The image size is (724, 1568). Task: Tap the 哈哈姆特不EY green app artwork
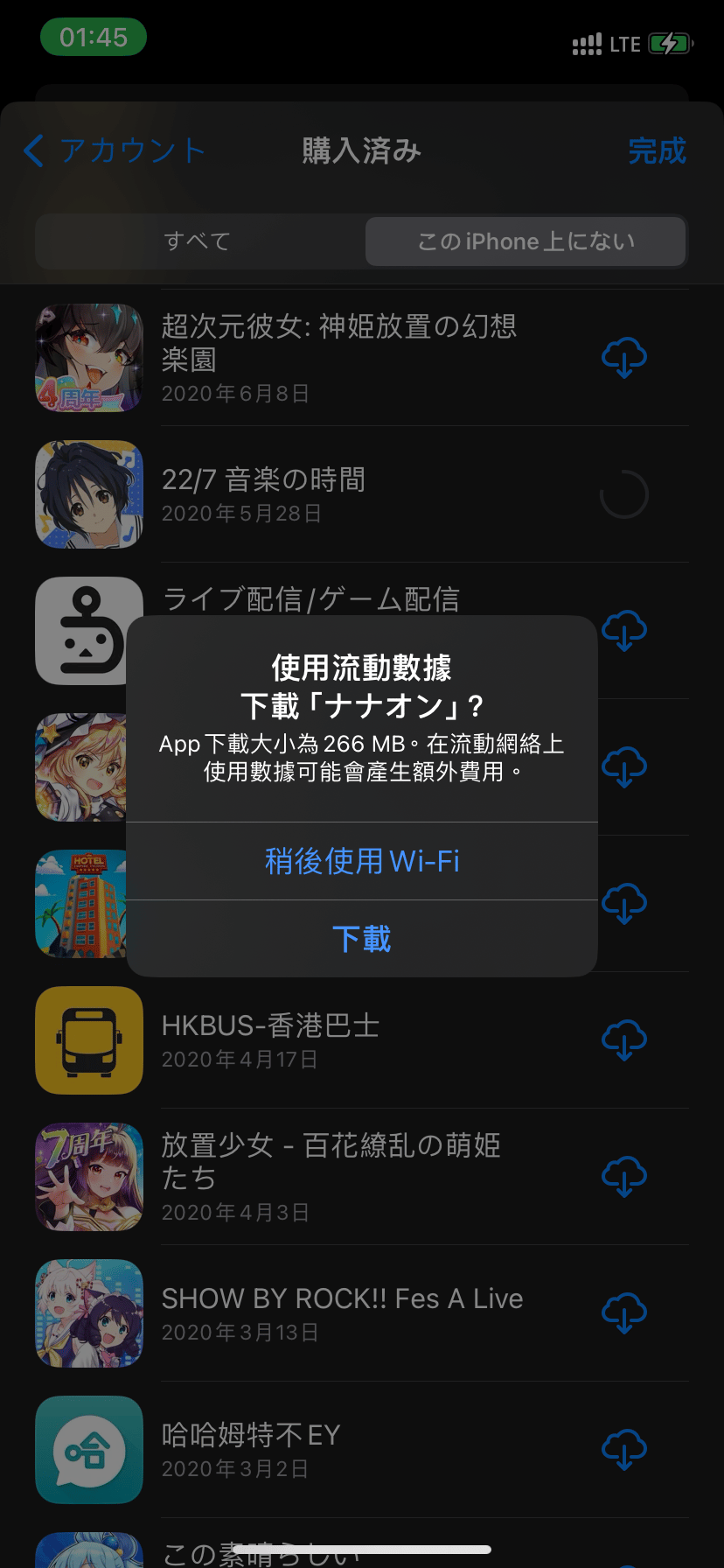(x=88, y=1449)
